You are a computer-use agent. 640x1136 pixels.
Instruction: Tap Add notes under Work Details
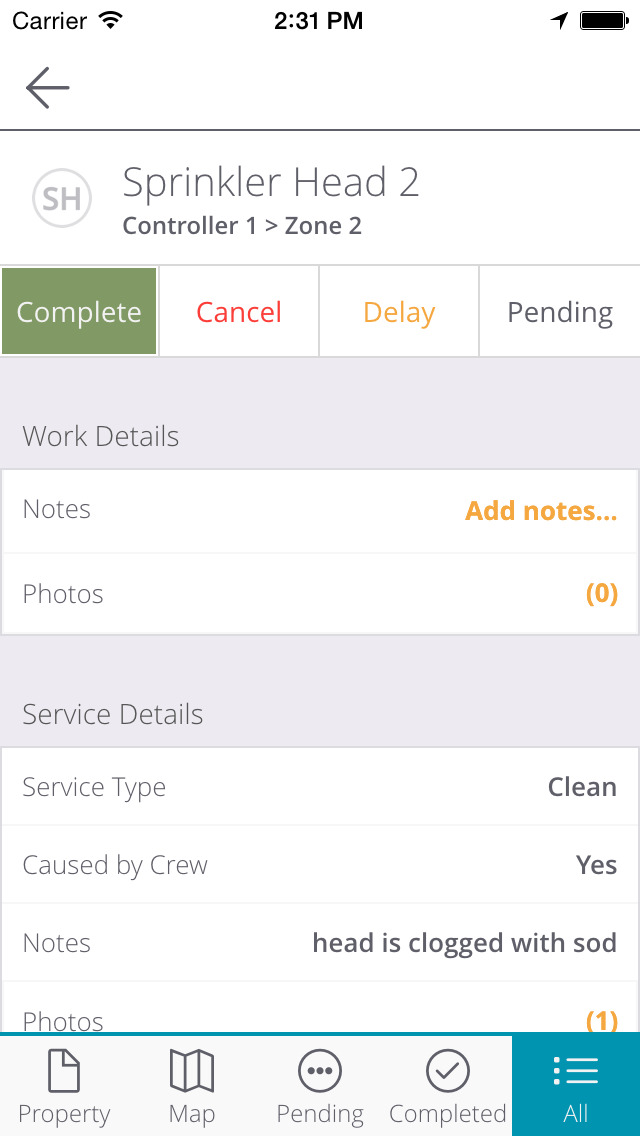pos(541,511)
